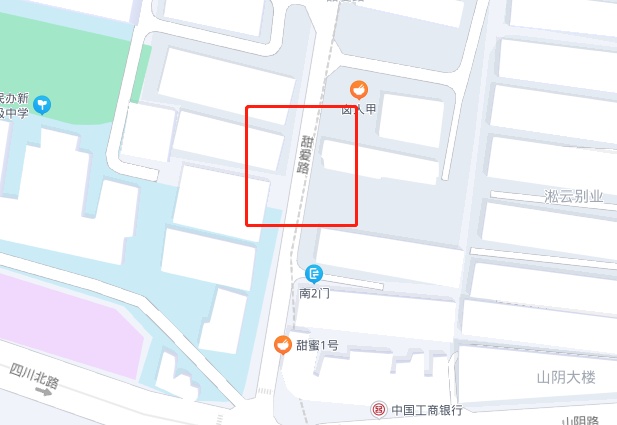Select the middle school pin marker
The width and height of the screenshot is (617, 425).
pos(42,103)
